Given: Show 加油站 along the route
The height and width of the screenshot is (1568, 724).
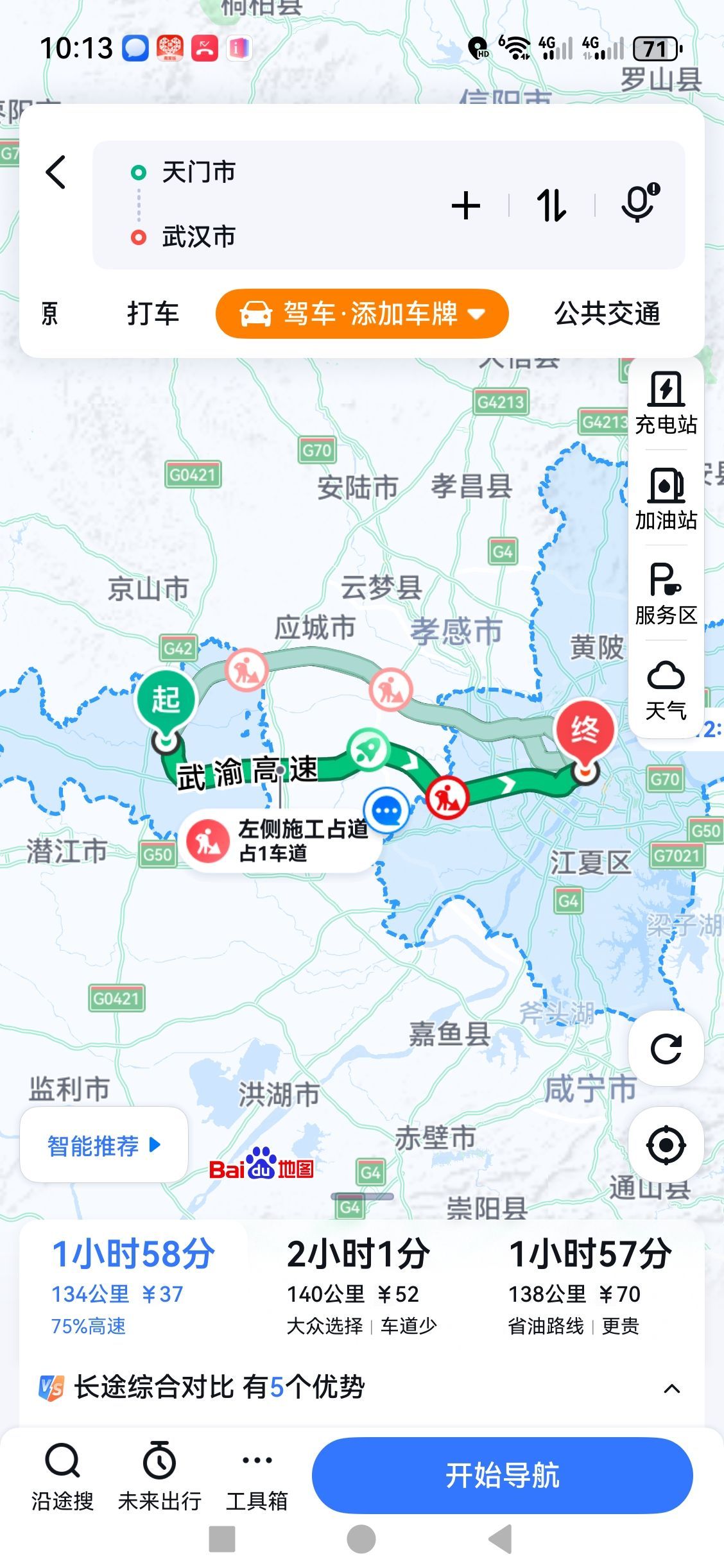Looking at the screenshot, I should (666, 499).
